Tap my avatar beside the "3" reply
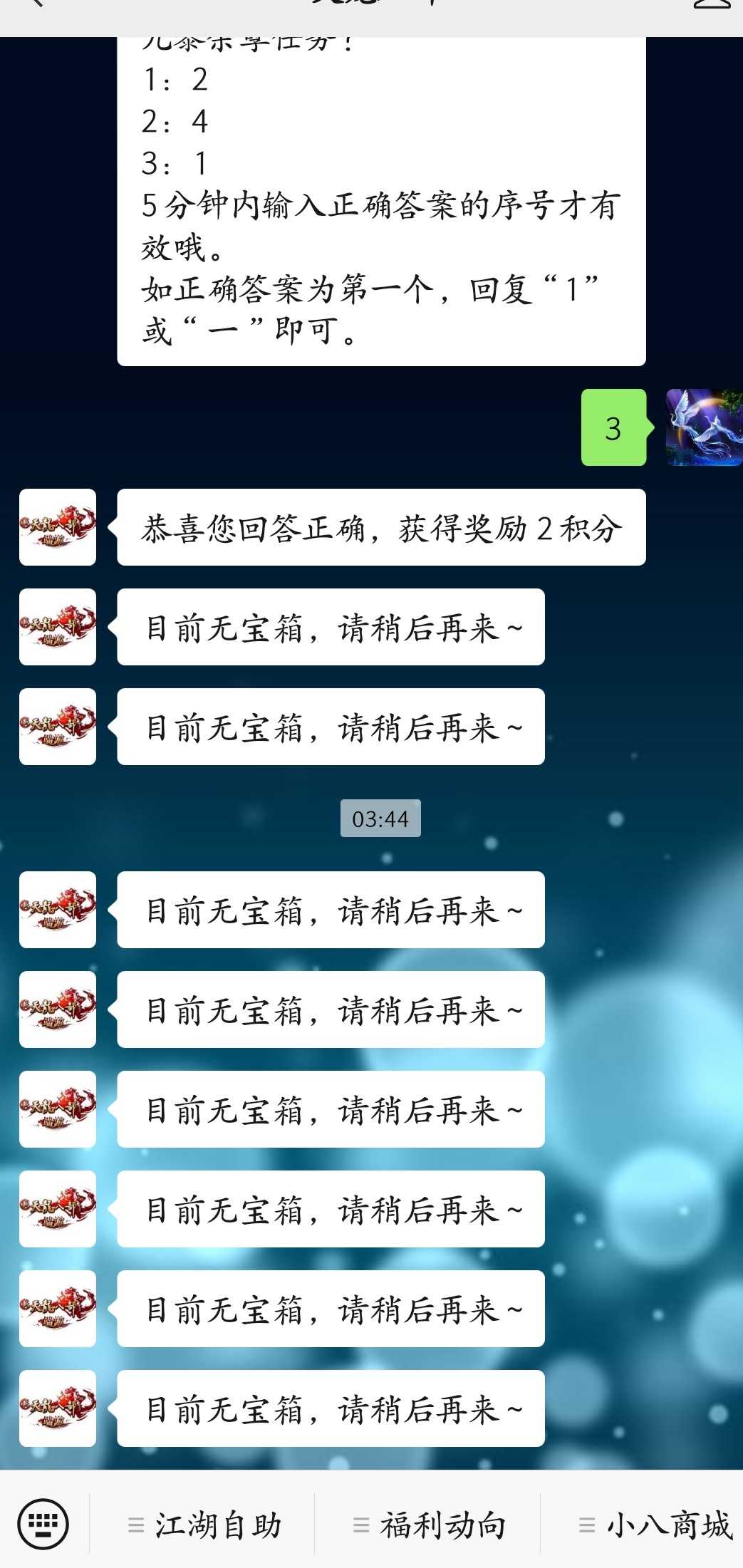 pos(703,427)
